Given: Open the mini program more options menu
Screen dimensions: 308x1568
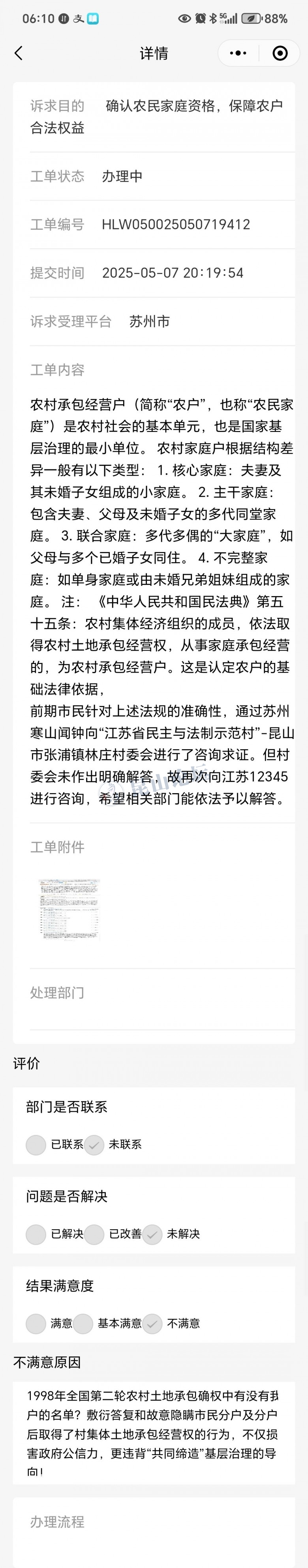Looking at the screenshot, I should click(x=238, y=54).
